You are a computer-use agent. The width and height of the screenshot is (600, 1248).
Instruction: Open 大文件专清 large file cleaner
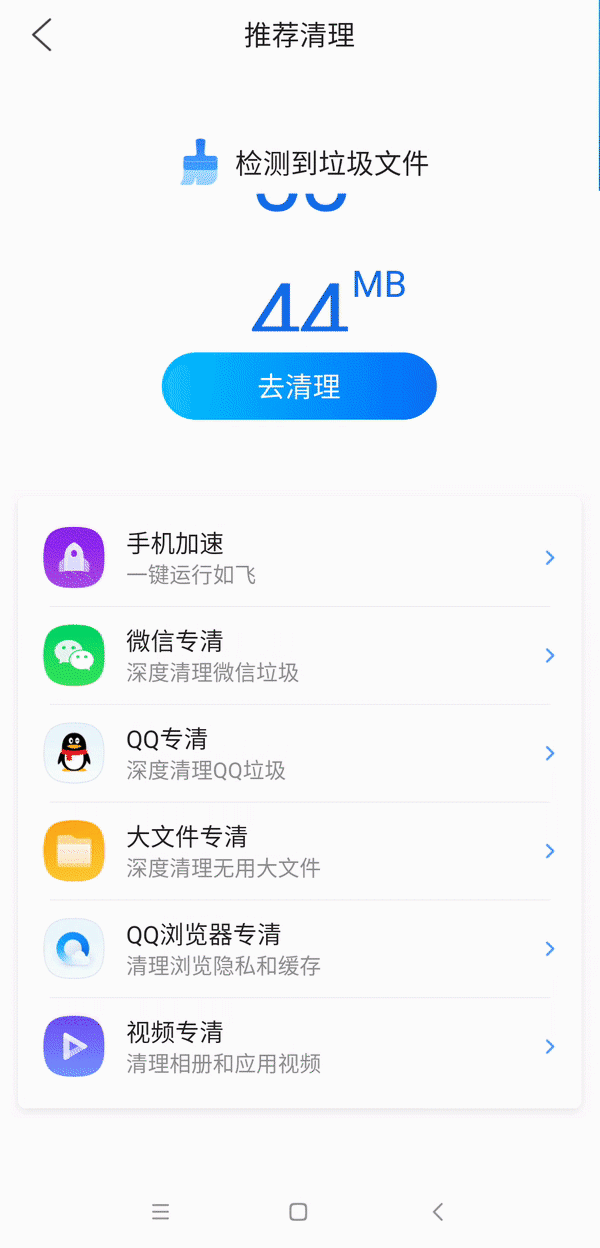coord(299,852)
